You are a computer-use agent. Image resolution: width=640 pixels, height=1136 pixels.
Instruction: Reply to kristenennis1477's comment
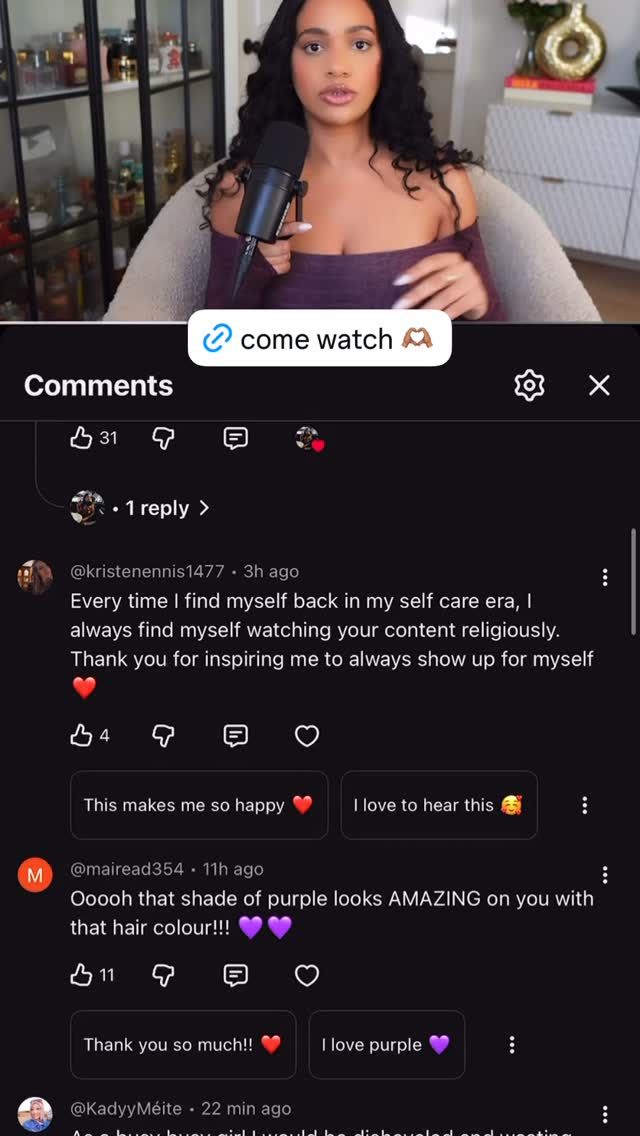pos(236,736)
